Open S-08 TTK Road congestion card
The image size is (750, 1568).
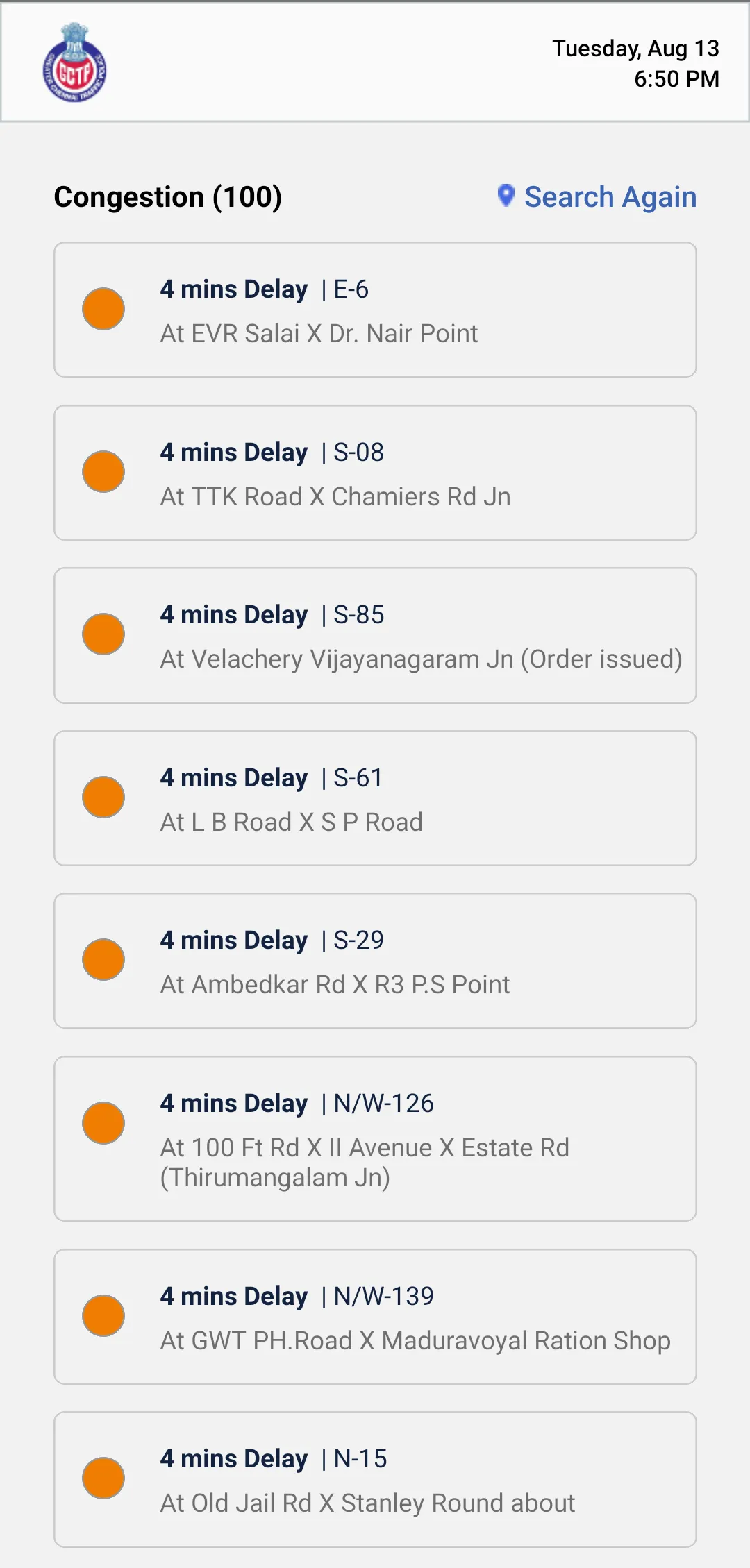(x=375, y=473)
